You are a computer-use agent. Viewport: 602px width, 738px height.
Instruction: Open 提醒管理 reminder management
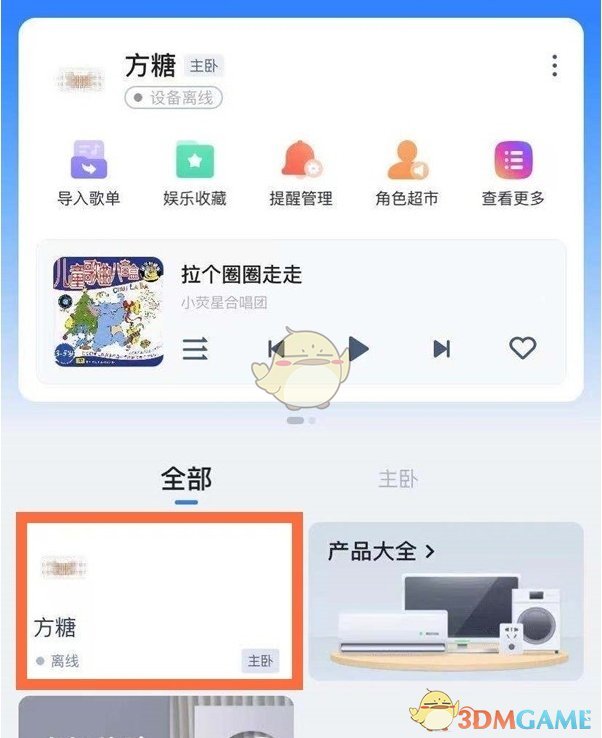coord(301,173)
